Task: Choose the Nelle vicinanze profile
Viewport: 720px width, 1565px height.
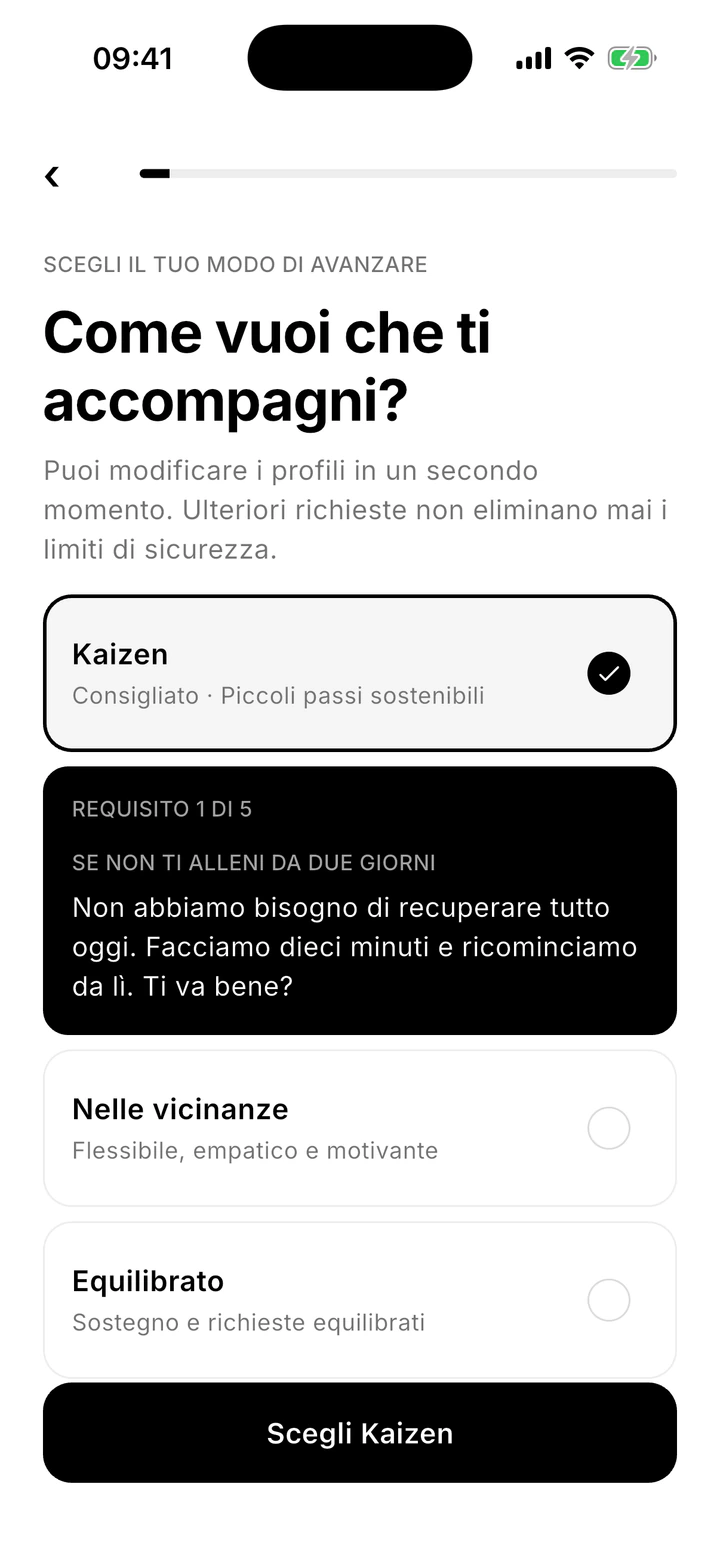Action: [360, 1128]
